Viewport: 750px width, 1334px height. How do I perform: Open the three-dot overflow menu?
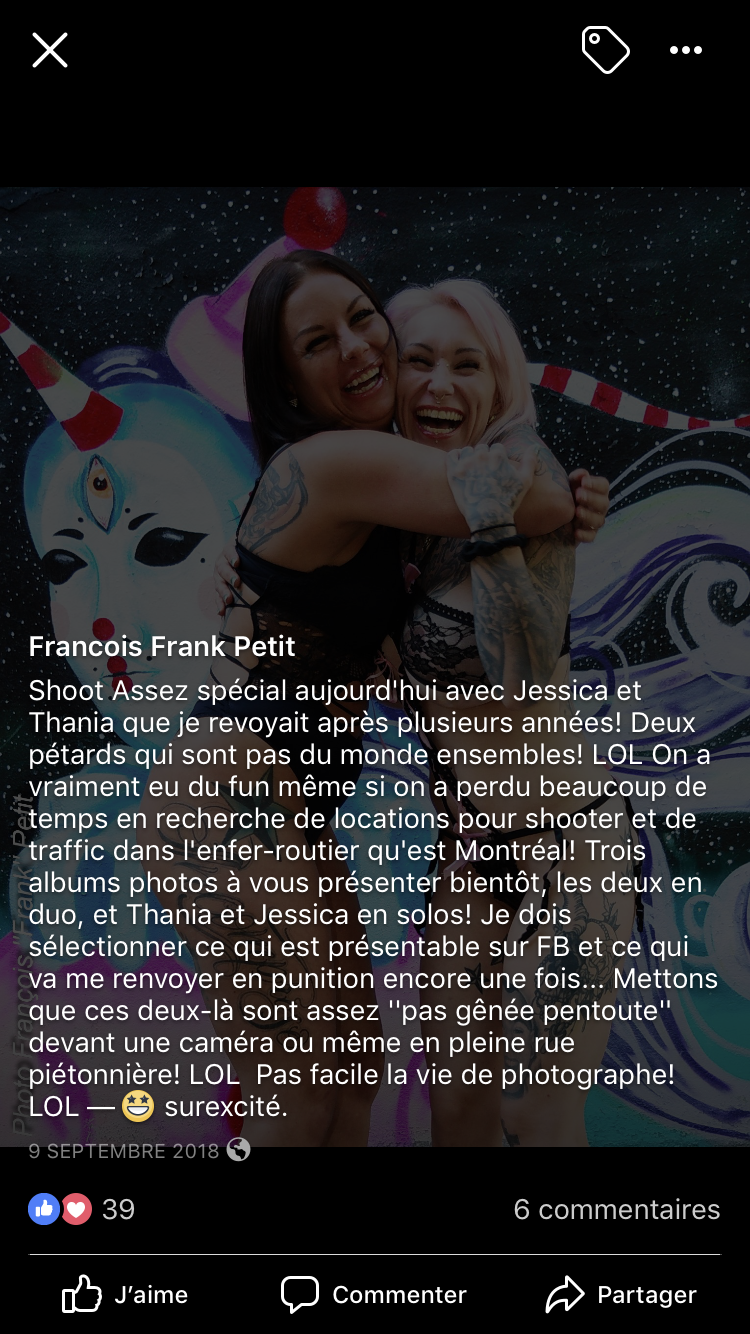tap(686, 50)
